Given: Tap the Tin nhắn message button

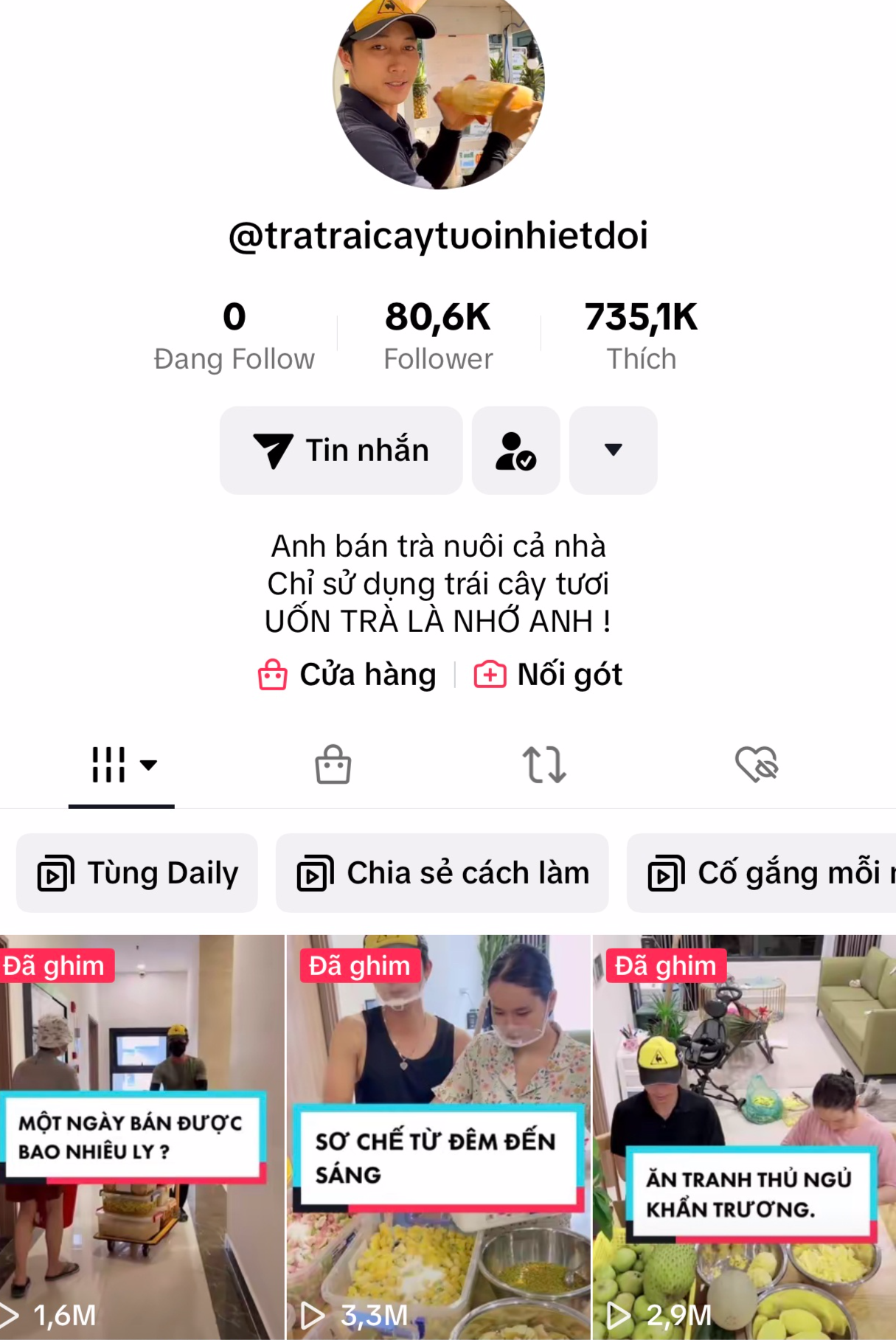Looking at the screenshot, I should [341, 451].
